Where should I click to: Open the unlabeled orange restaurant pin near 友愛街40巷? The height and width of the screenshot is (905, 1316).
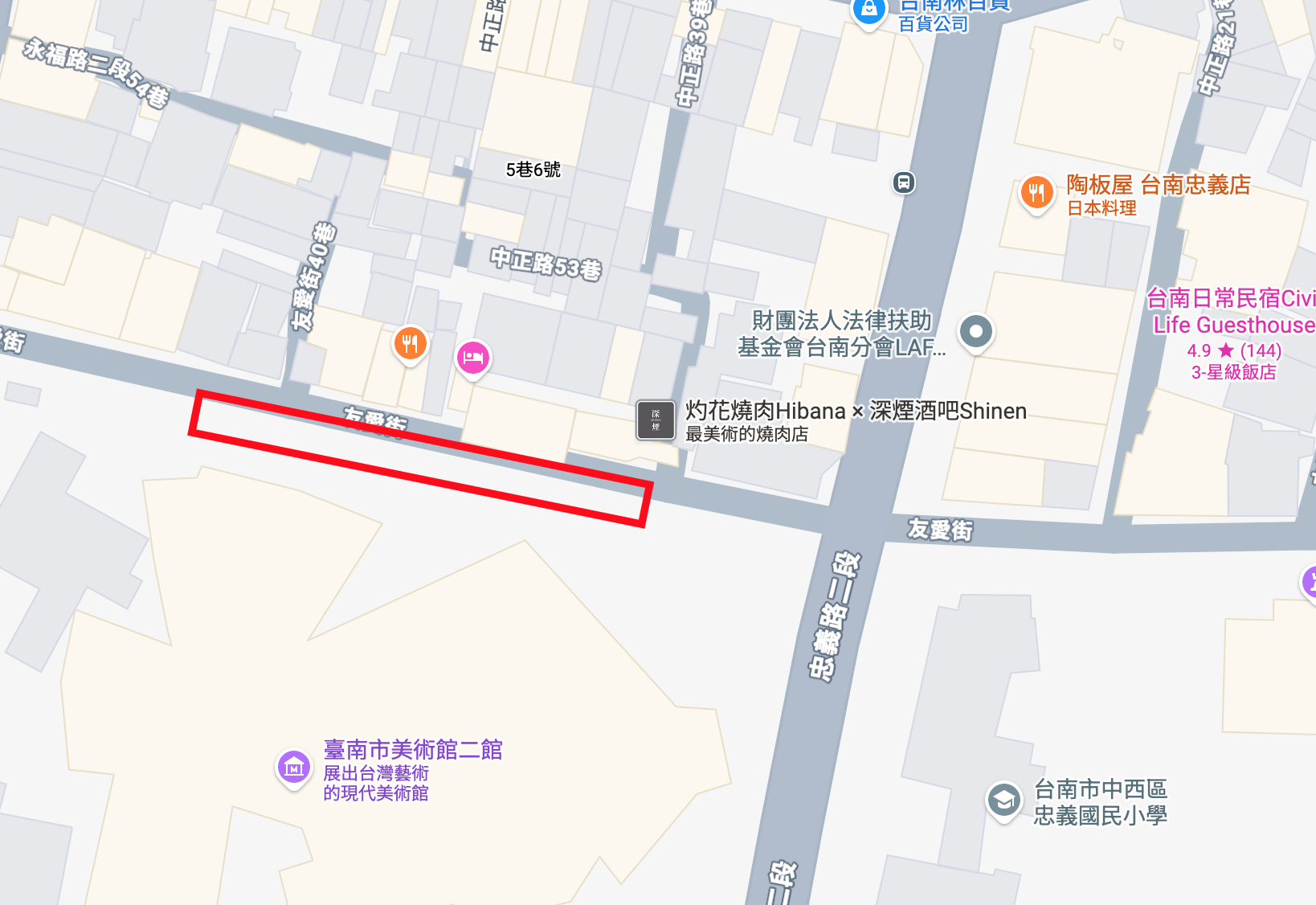[x=410, y=345]
